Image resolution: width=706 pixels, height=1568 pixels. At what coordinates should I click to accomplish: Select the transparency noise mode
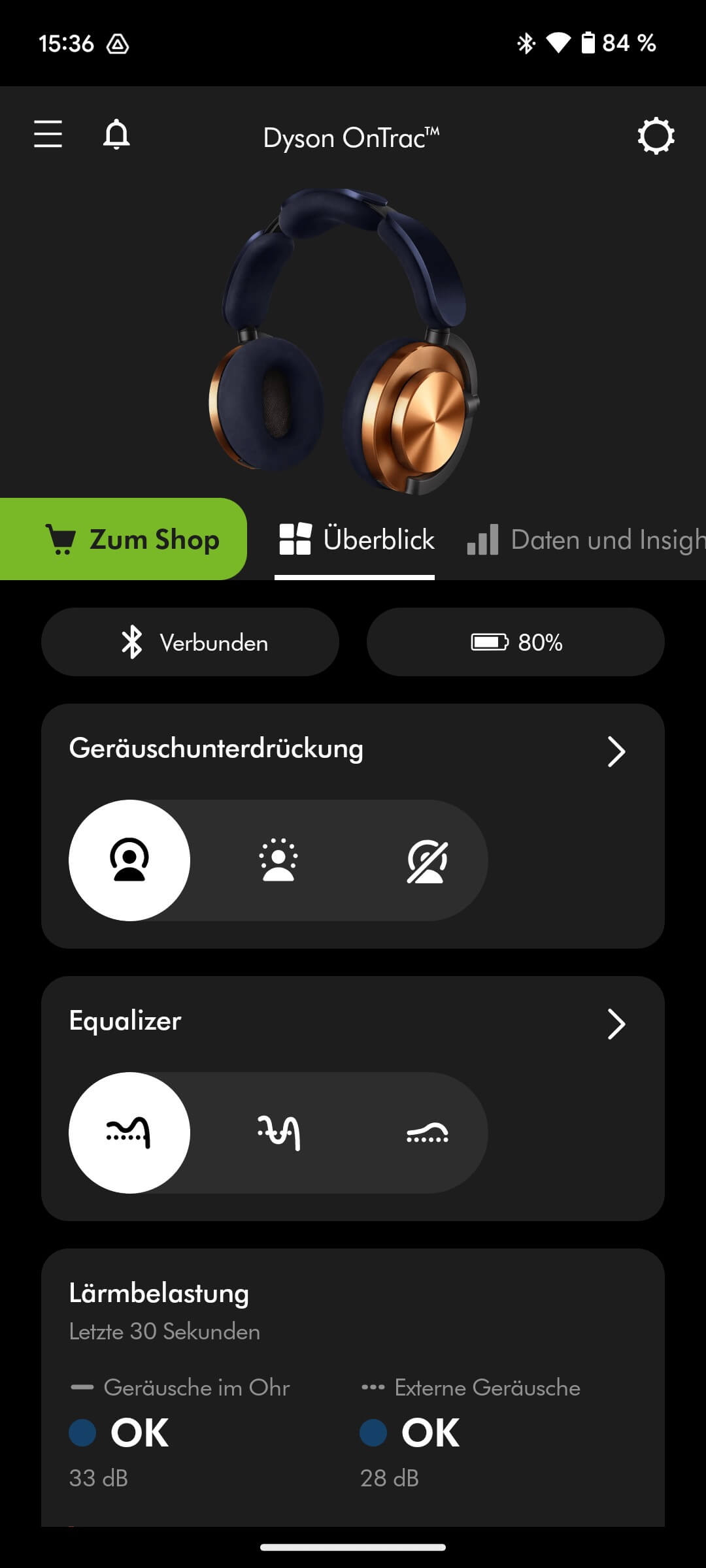click(x=278, y=860)
